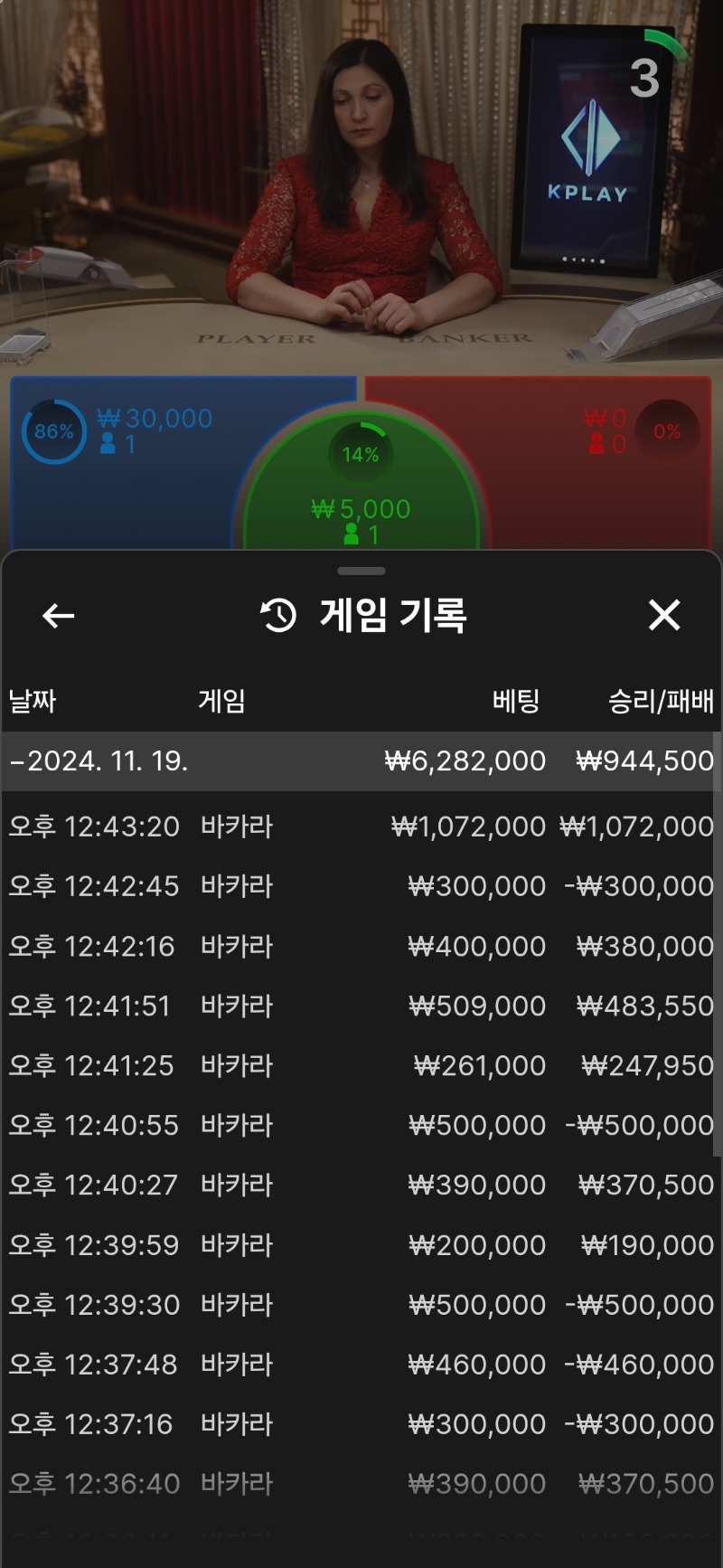Collapse the 2024. 11. 19. date group
723x1568 pixels.
(x=99, y=761)
